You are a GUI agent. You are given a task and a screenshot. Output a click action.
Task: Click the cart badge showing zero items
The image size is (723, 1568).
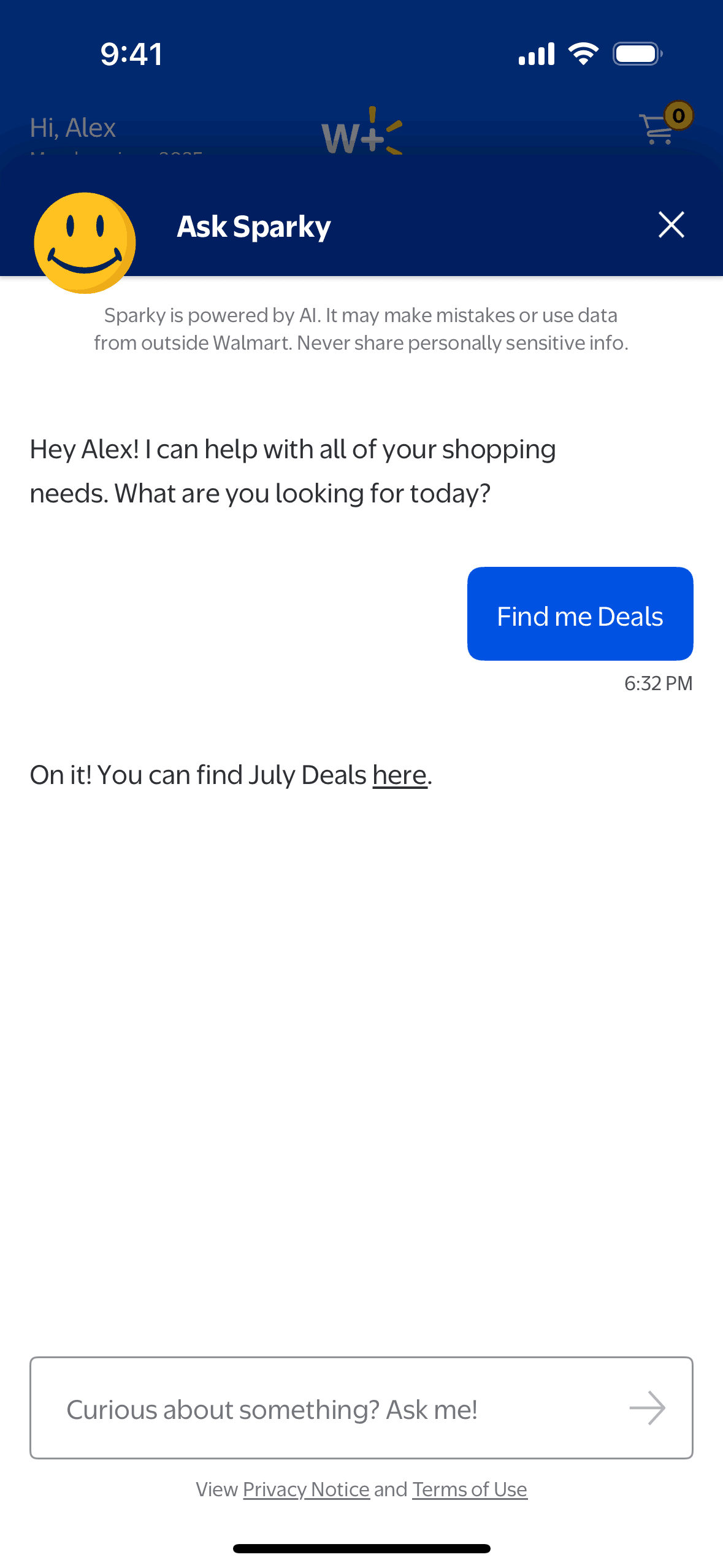click(x=678, y=117)
